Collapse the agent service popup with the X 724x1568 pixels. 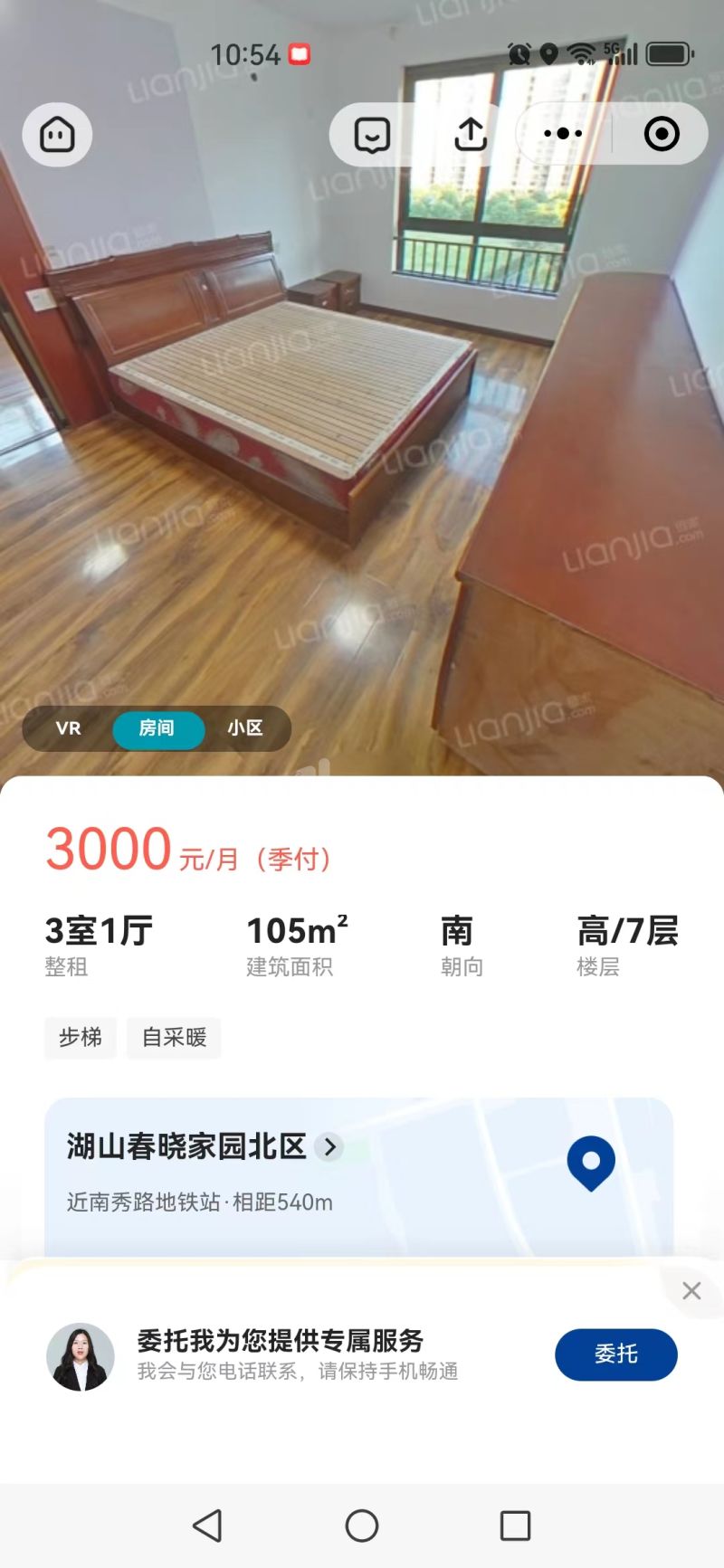(x=692, y=1291)
